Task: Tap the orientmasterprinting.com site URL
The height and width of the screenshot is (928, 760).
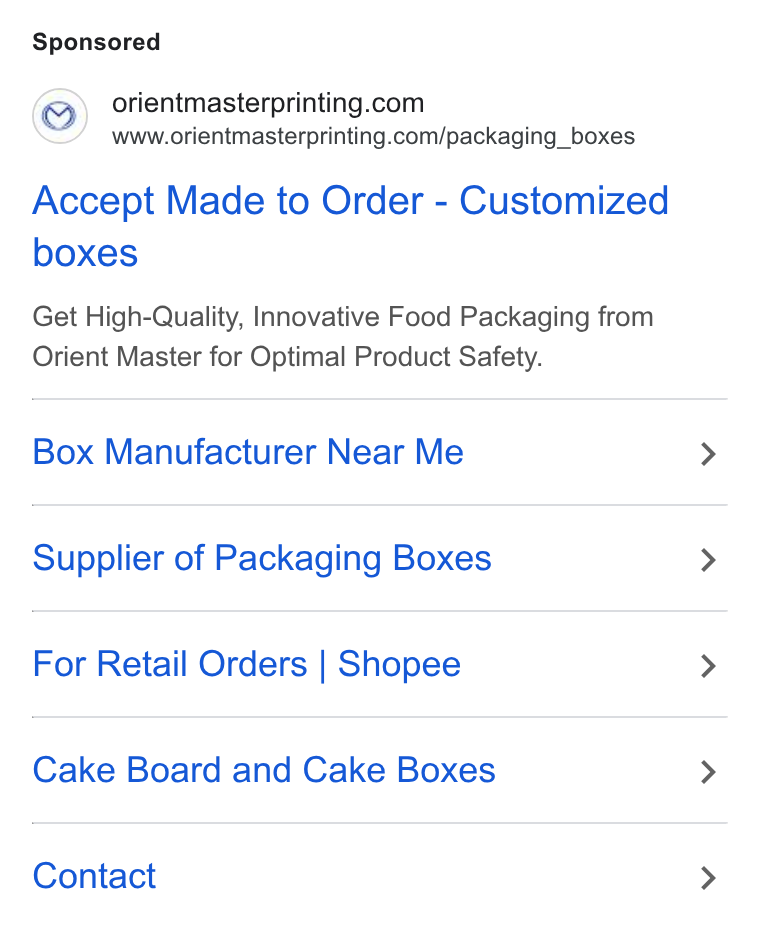Action: pyautogui.click(x=373, y=137)
